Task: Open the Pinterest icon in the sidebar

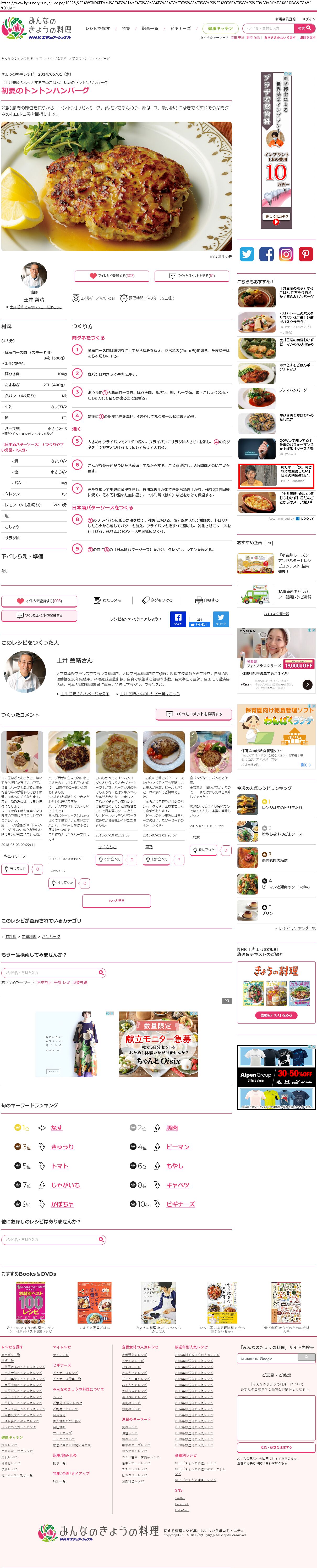Action: pyautogui.click(x=305, y=254)
